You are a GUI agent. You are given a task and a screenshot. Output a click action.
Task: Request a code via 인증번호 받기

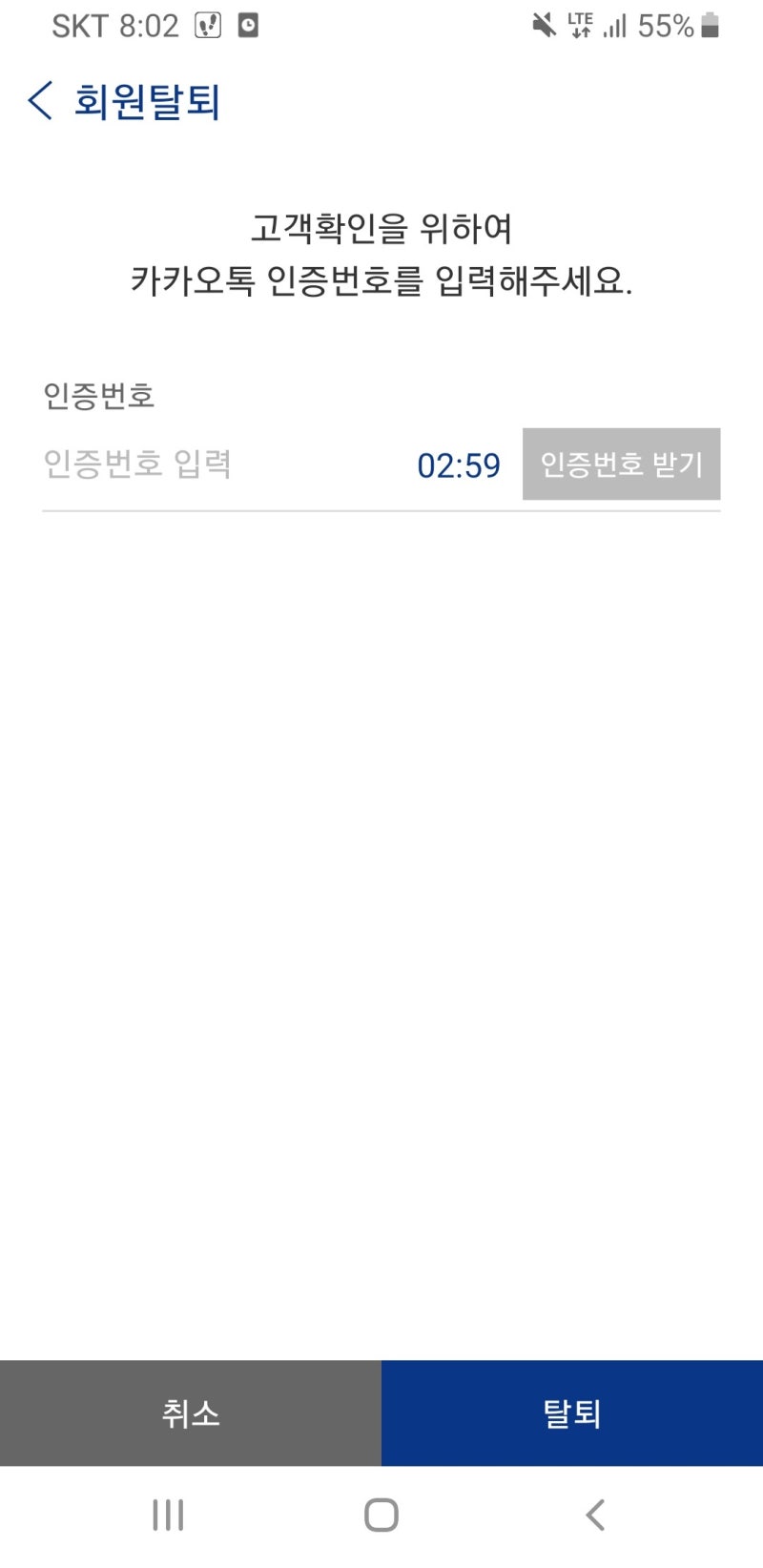[621, 464]
